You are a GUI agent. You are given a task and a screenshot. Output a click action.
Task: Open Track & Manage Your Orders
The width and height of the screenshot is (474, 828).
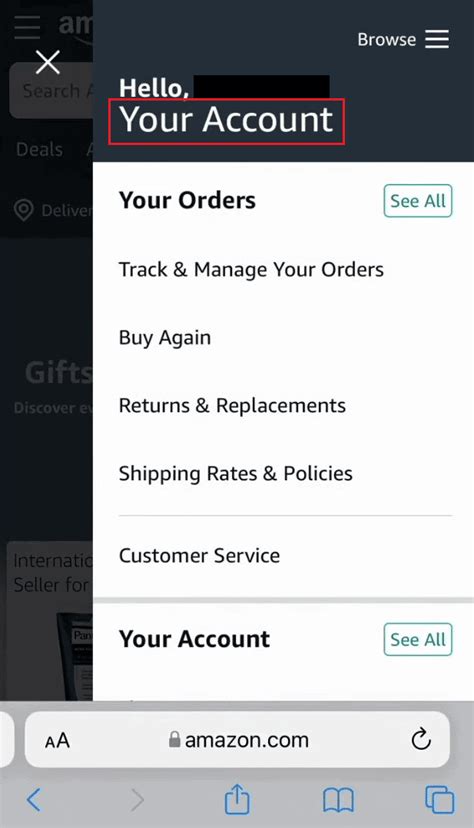click(x=251, y=269)
